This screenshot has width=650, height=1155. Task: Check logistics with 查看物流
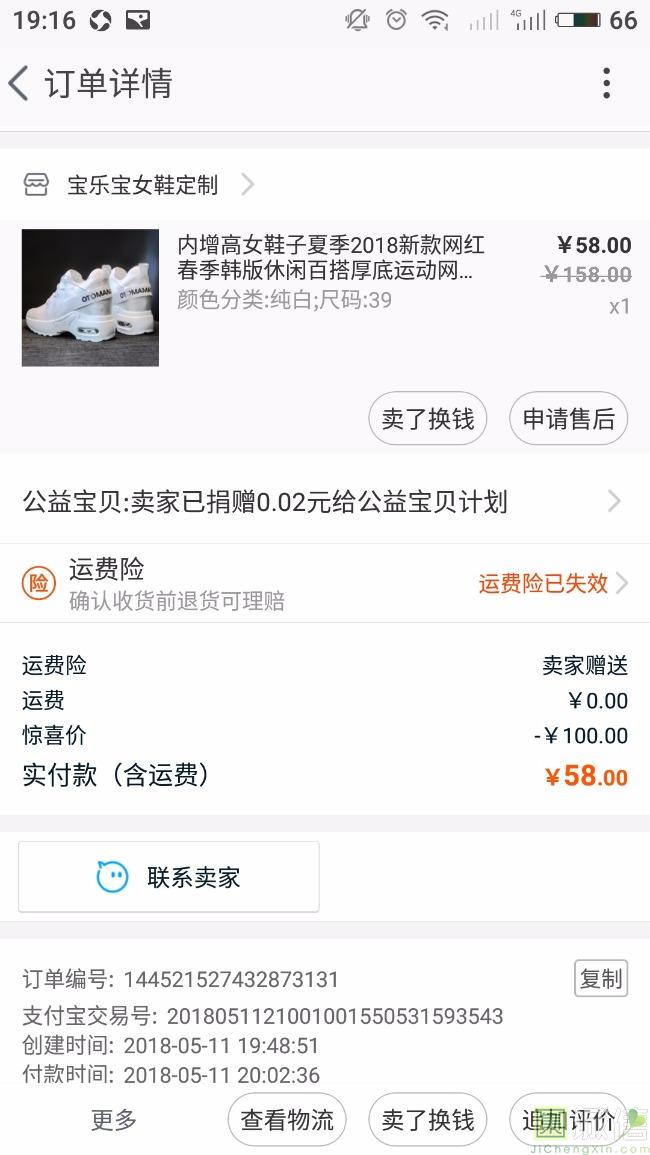click(x=287, y=1120)
